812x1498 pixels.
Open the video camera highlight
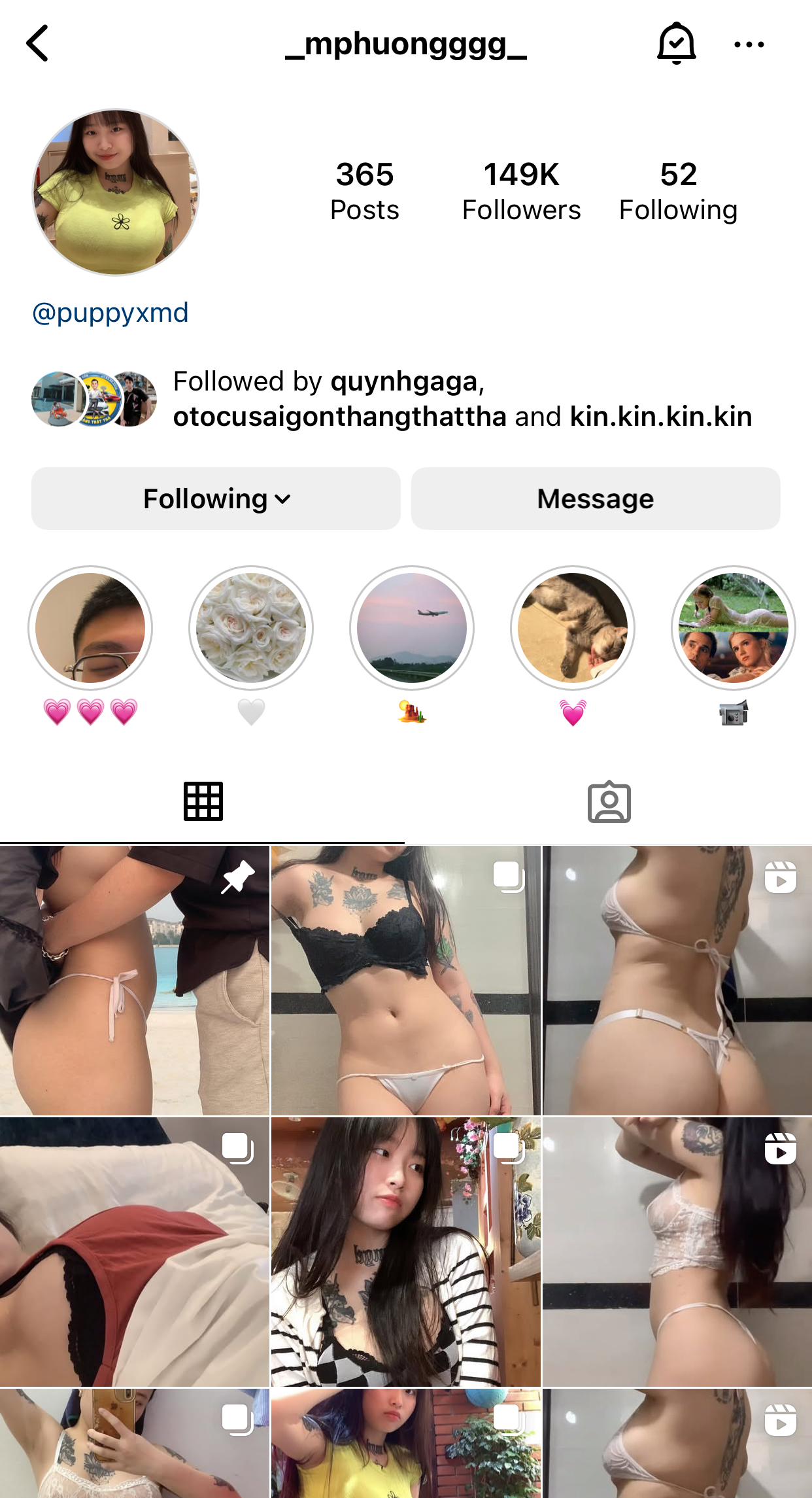click(733, 628)
